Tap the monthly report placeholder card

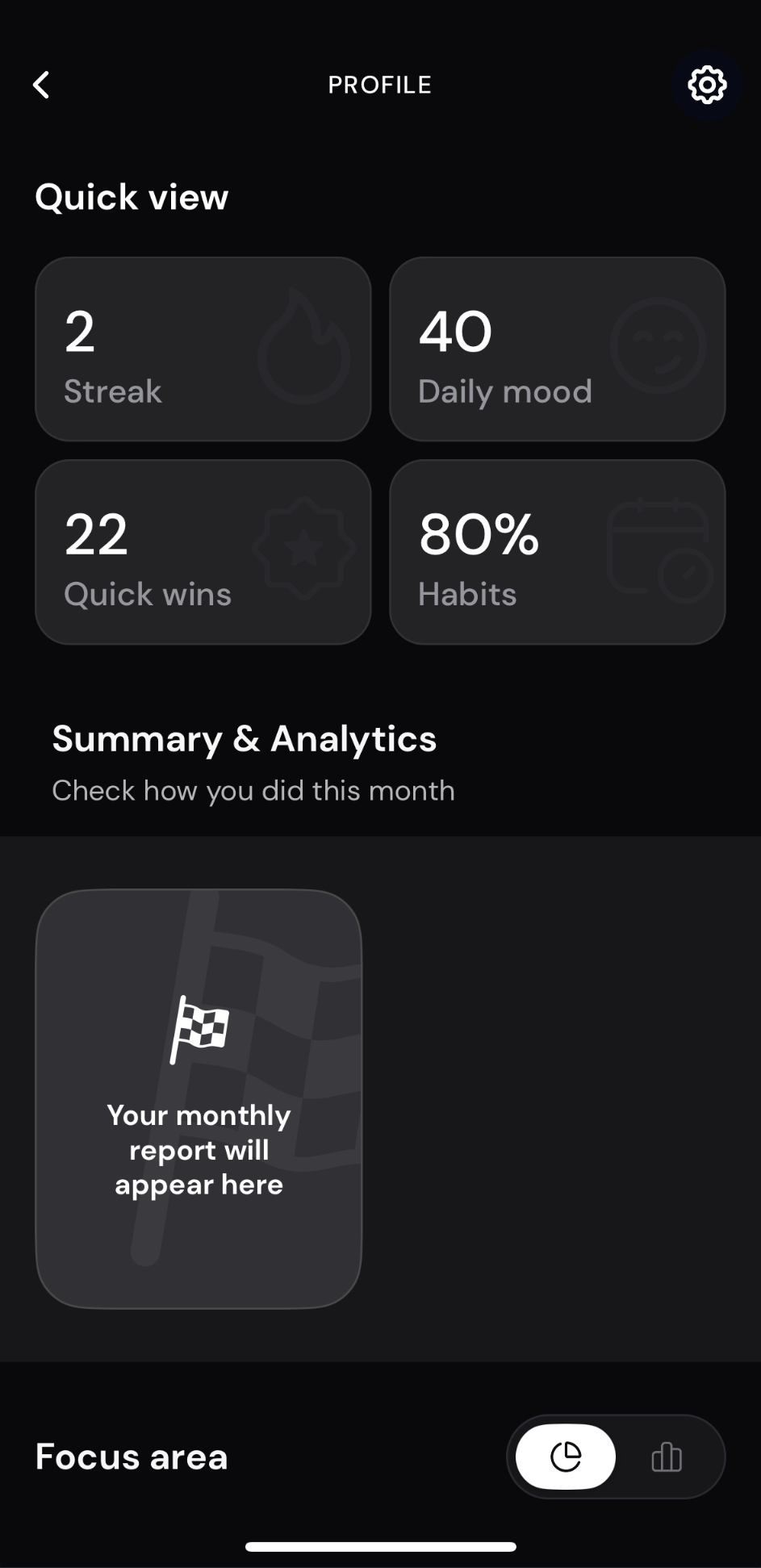point(199,1098)
